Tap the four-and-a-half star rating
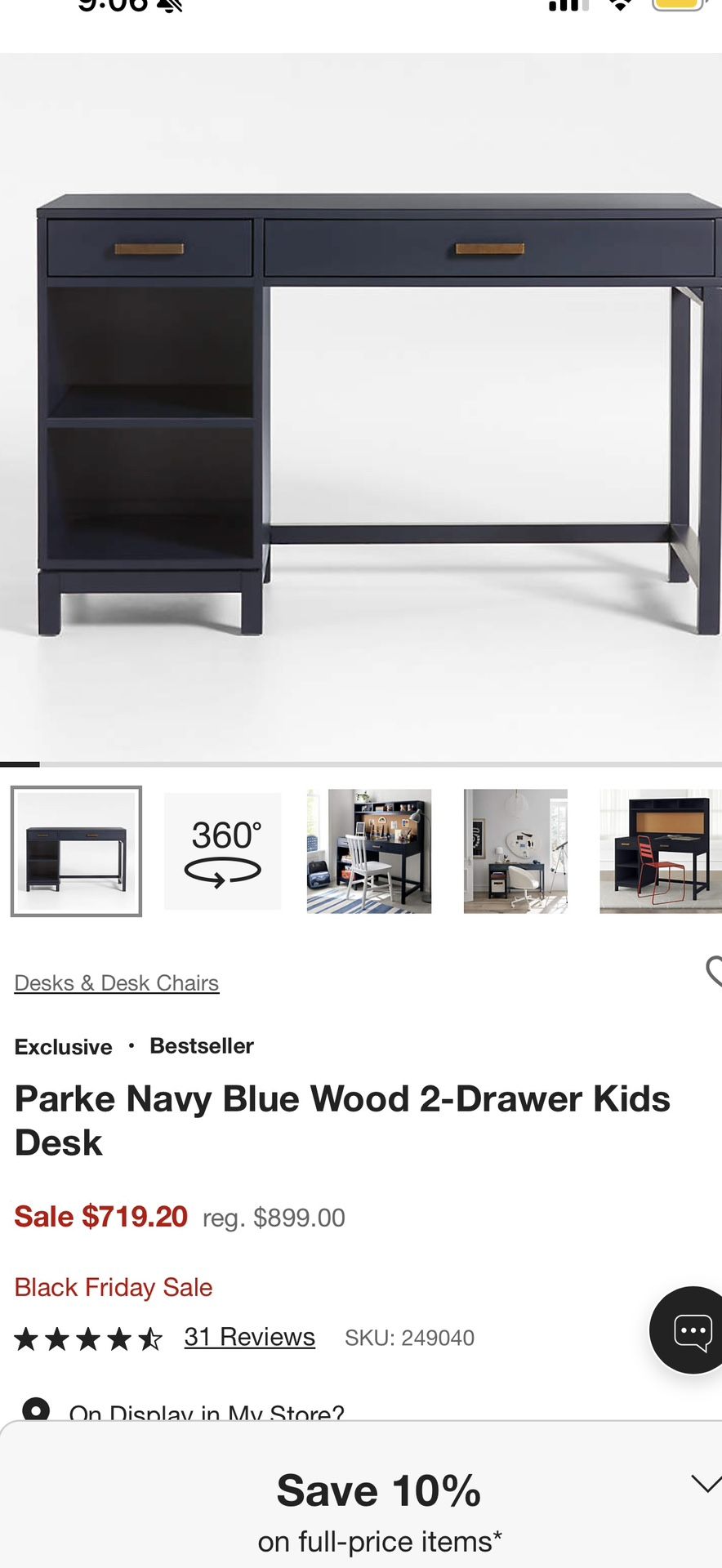This screenshot has height=1568, width=722. [x=86, y=1337]
